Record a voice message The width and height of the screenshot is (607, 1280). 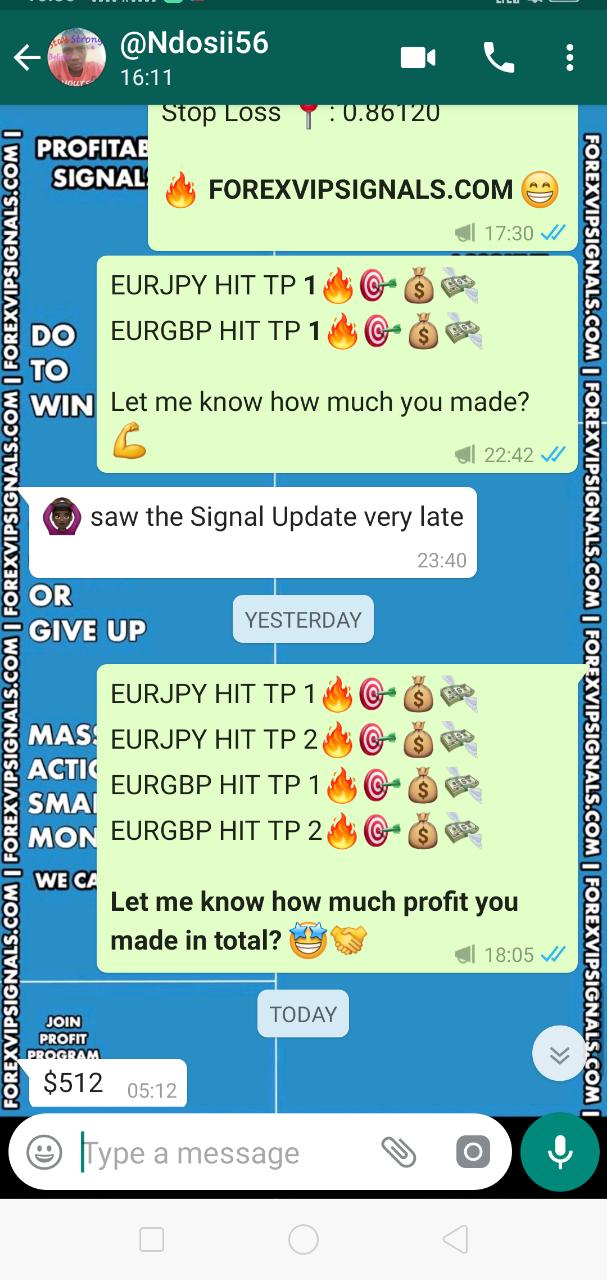click(x=560, y=1152)
